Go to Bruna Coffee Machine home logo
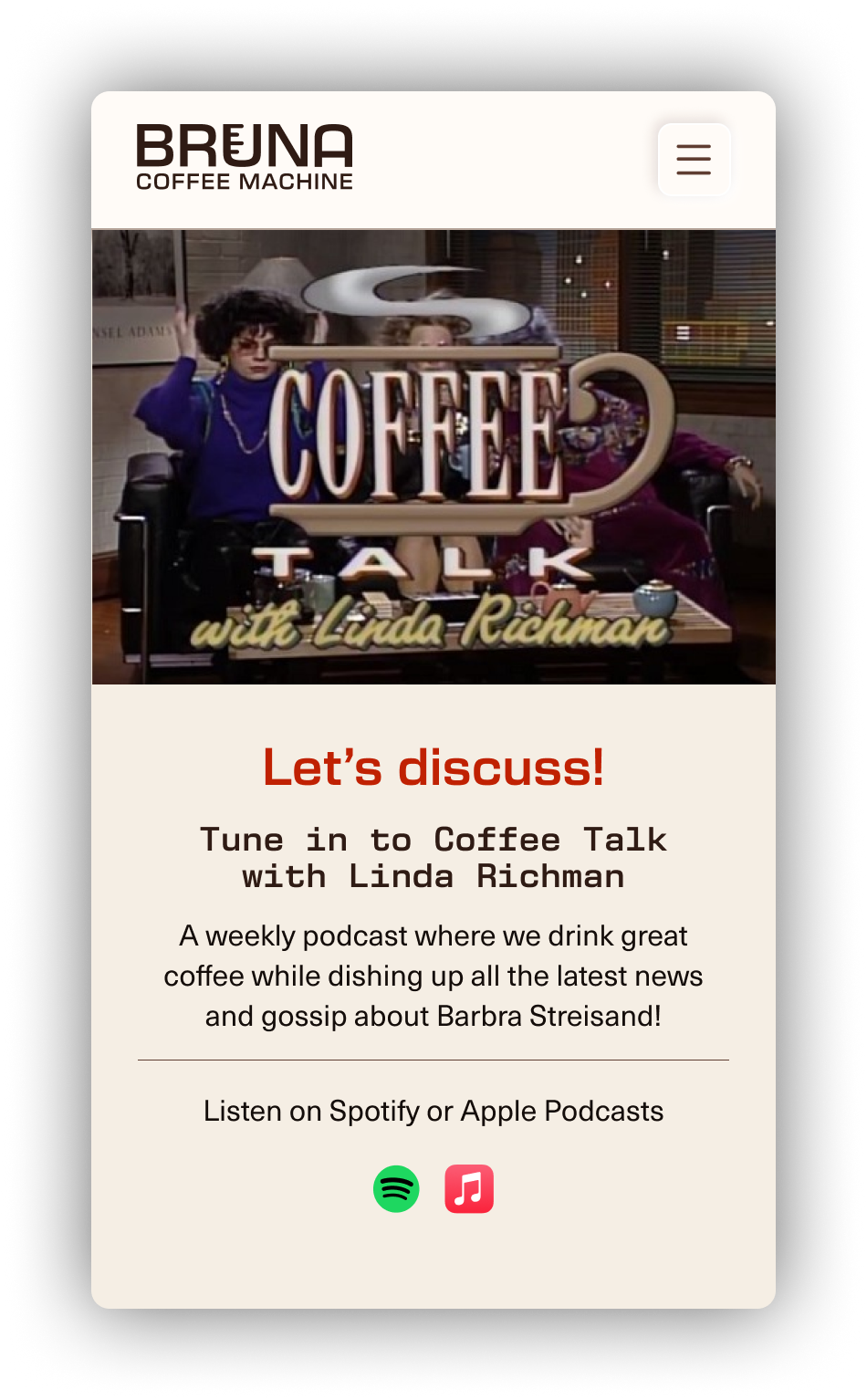The width and height of the screenshot is (867, 1400). pos(245,158)
